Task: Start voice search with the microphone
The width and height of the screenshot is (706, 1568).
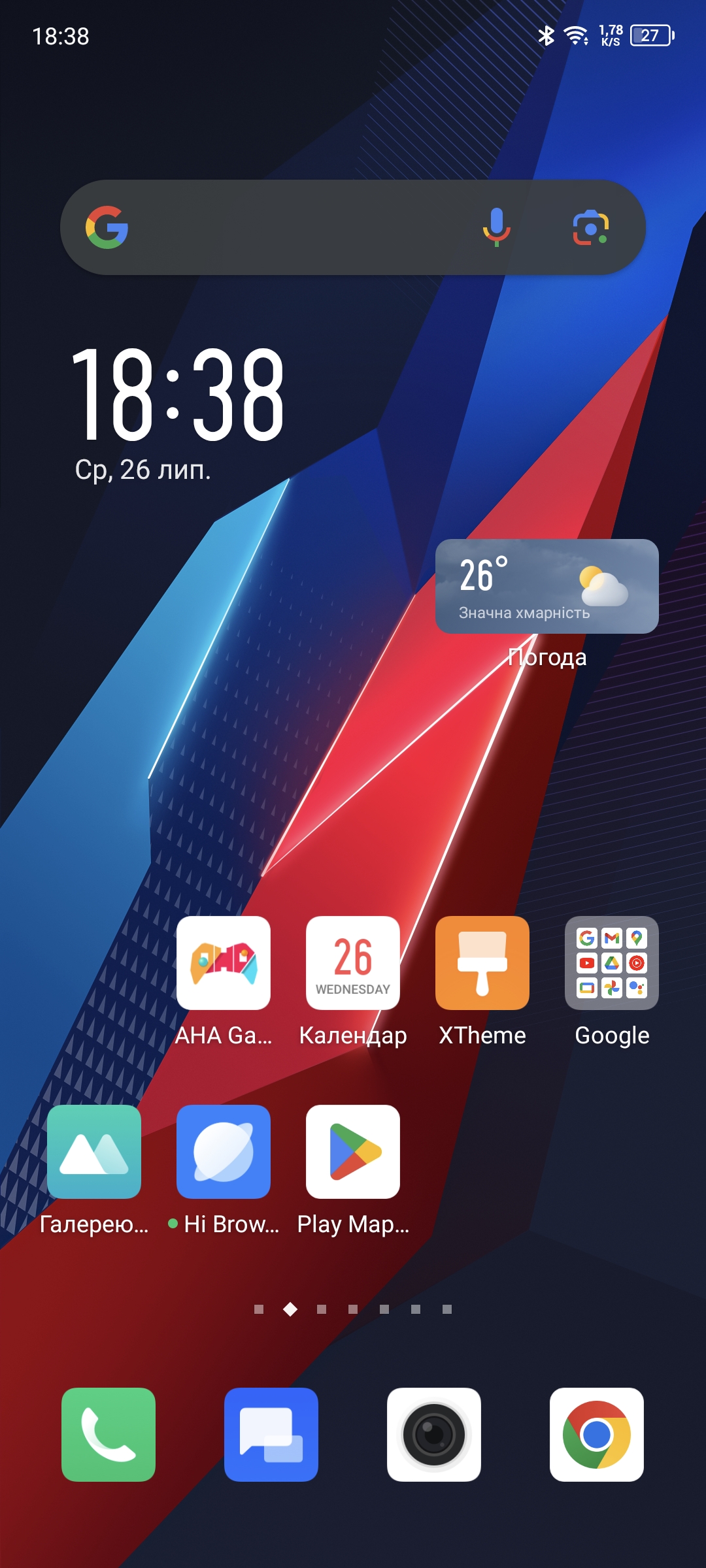Action: [497, 227]
